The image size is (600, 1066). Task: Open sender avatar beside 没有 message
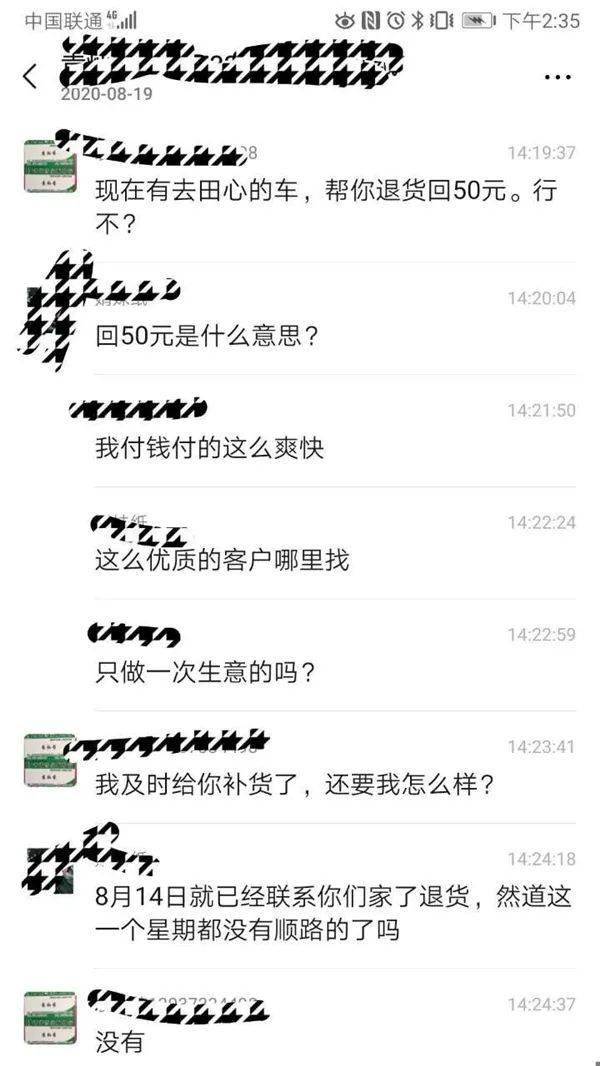click(x=50, y=1016)
